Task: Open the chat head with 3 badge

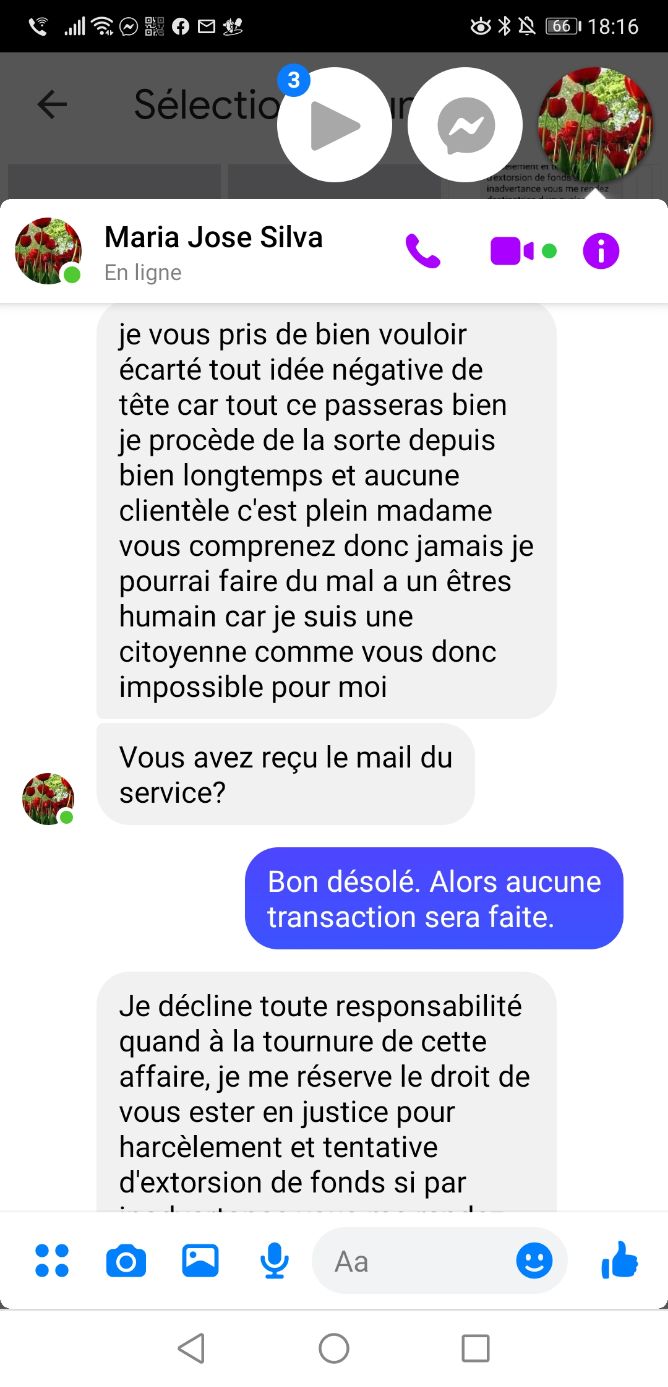Action: [x=334, y=125]
